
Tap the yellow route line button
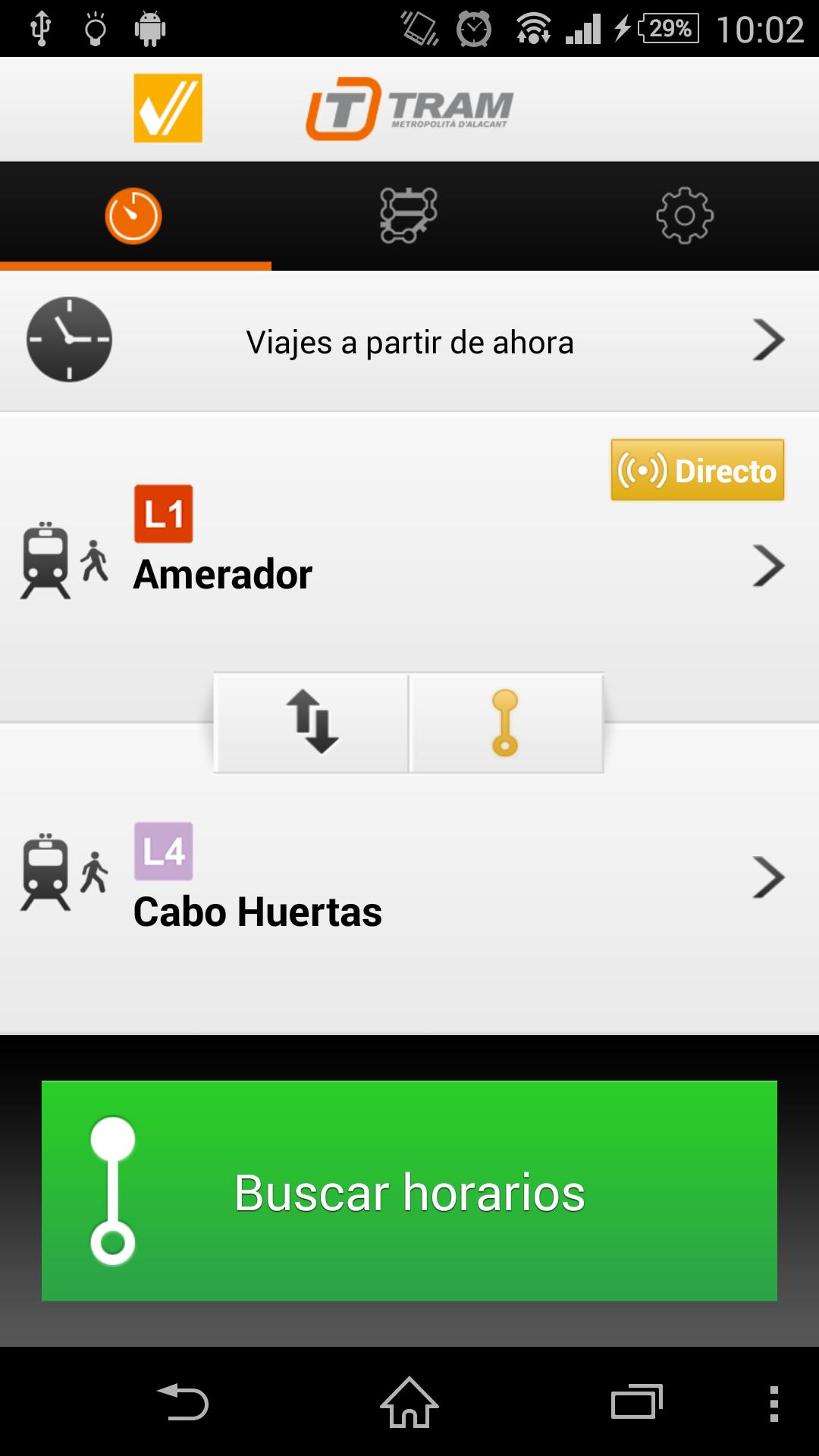[x=506, y=722]
